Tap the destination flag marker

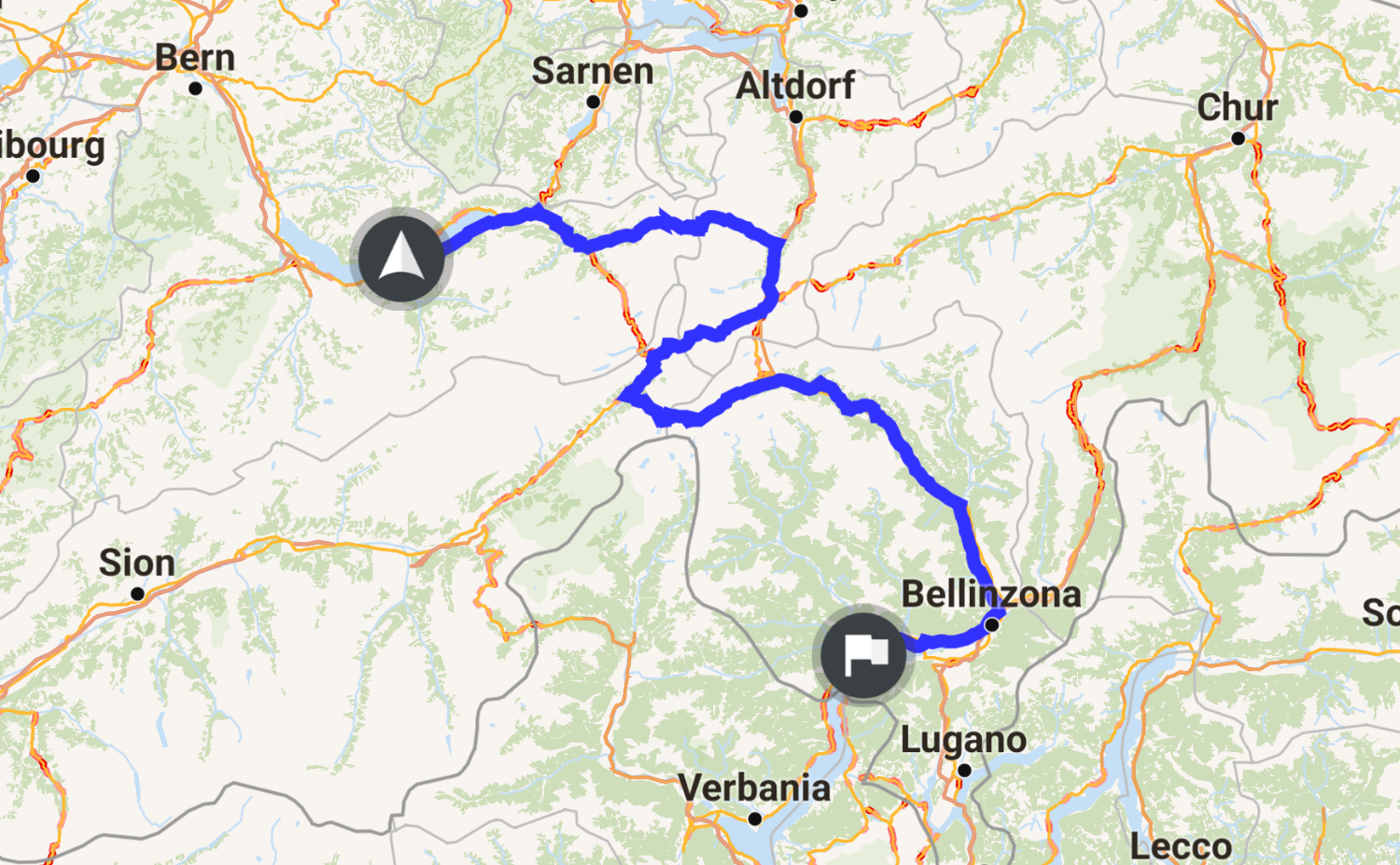863,654
